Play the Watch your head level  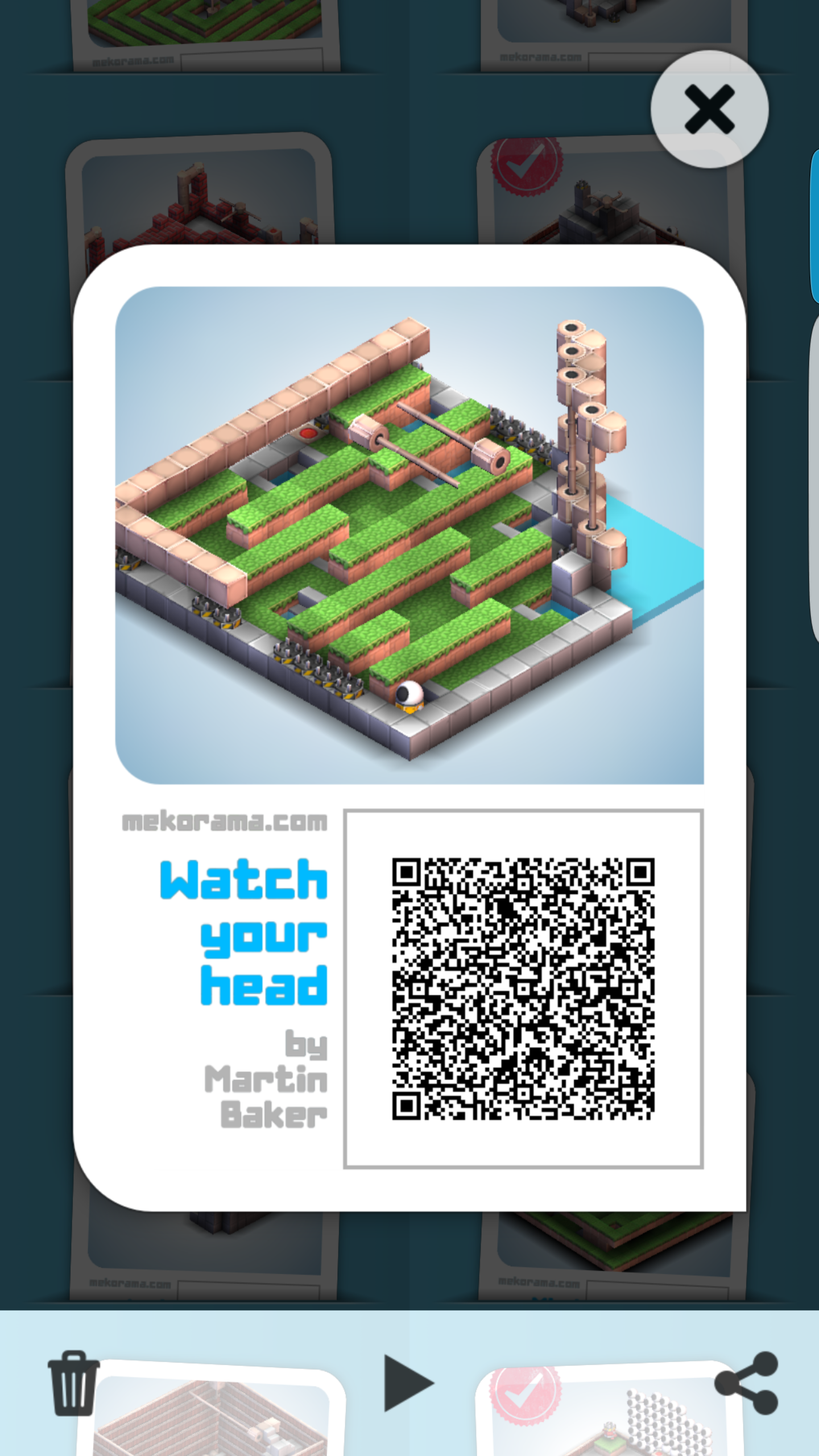[407, 1383]
